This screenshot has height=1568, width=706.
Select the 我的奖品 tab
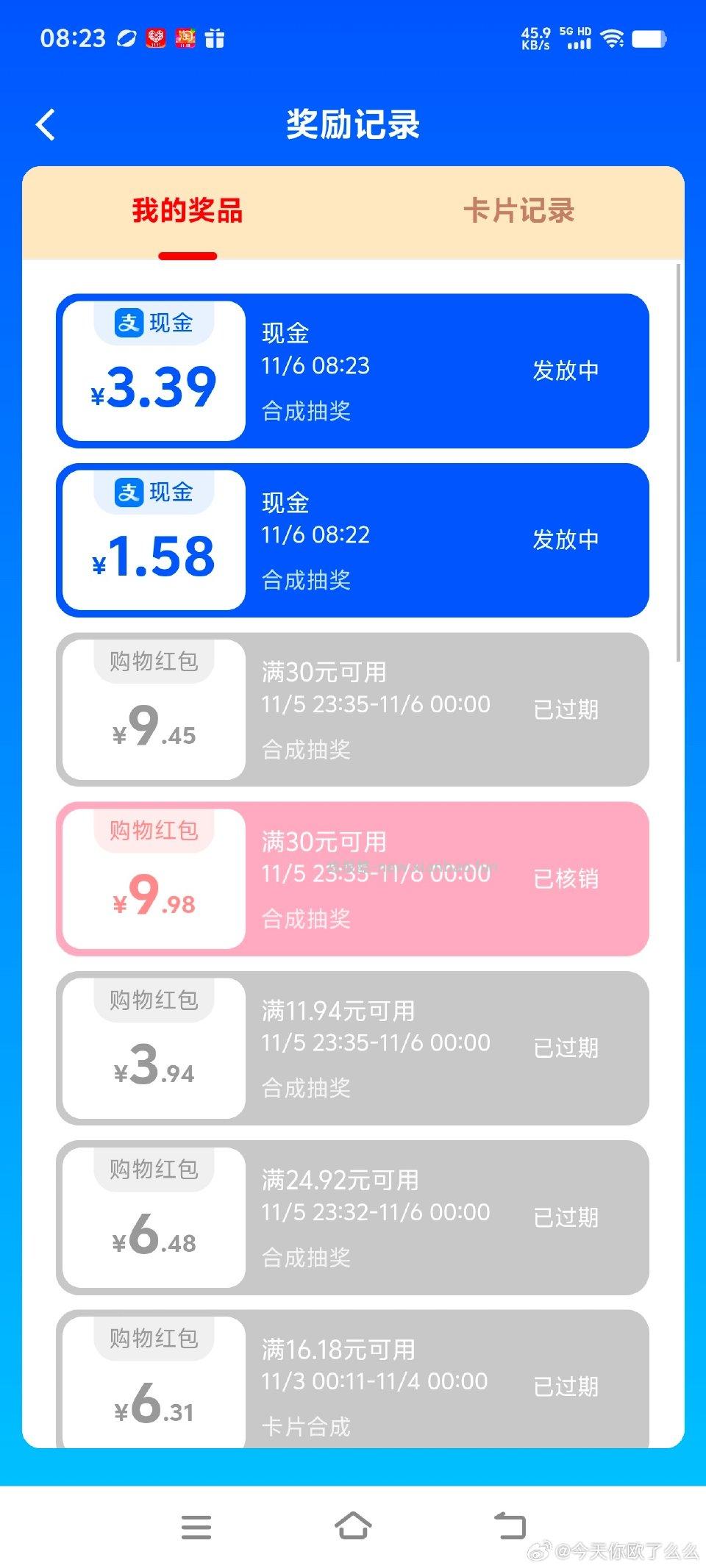[188, 212]
